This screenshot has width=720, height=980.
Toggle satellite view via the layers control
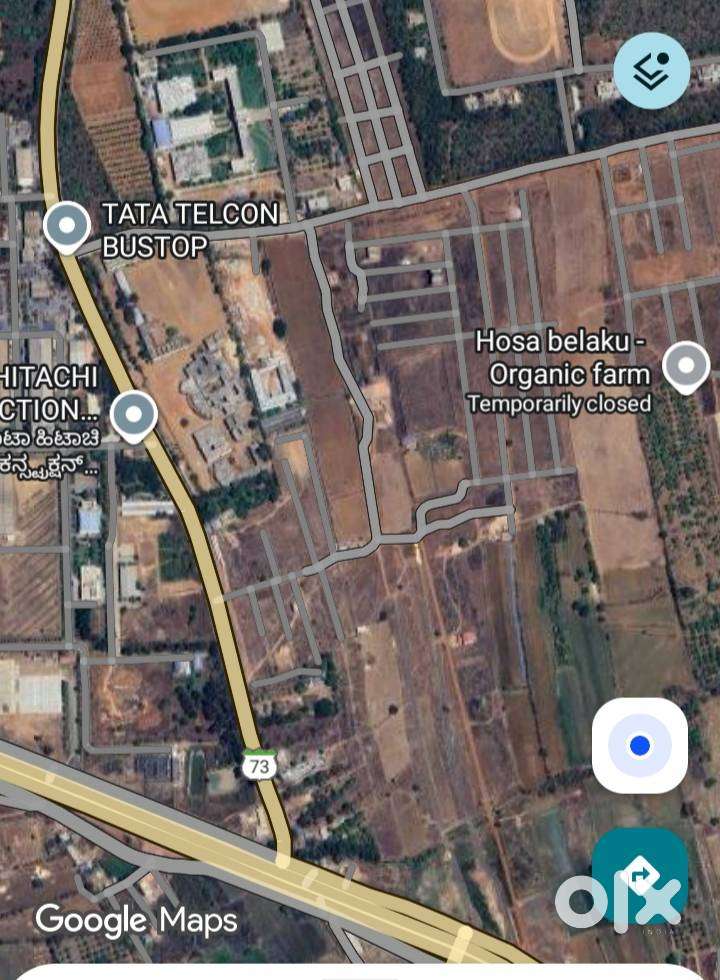[x=652, y=68]
